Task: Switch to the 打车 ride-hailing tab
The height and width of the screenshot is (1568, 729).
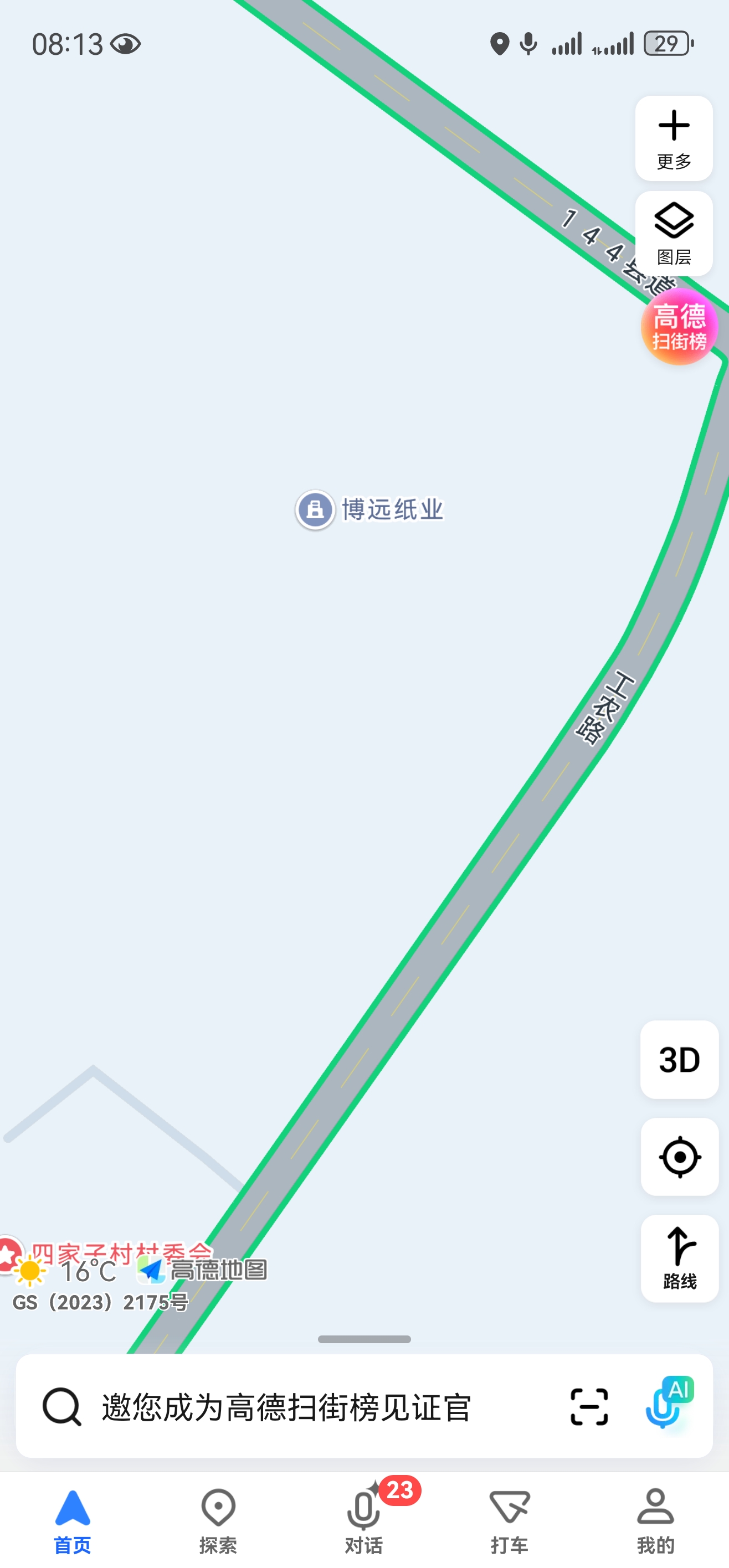Action: [509, 1519]
